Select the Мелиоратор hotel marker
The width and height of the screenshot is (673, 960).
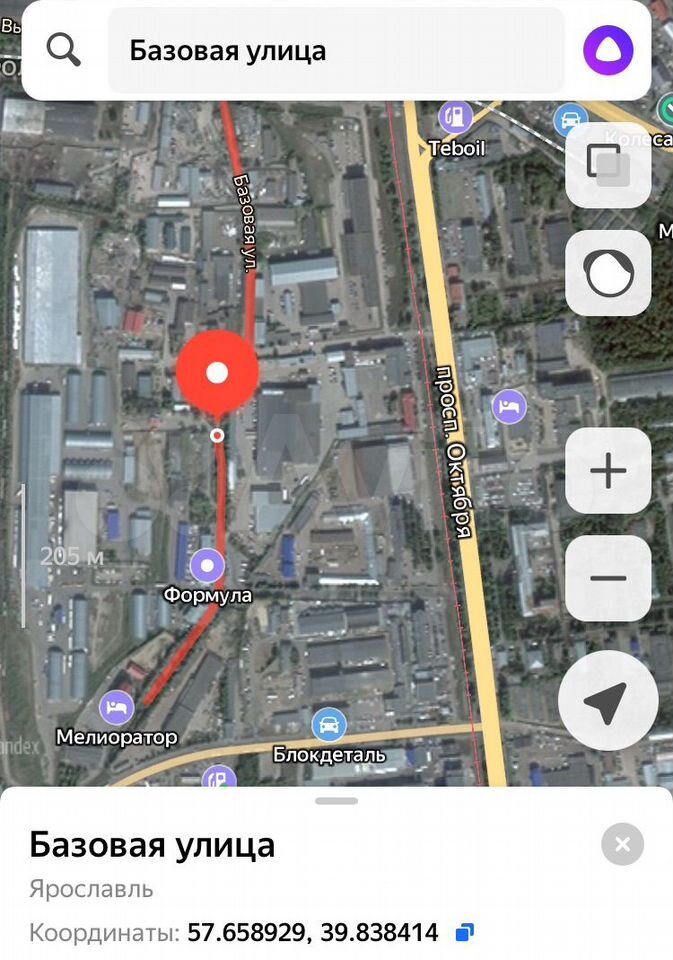coord(117,709)
